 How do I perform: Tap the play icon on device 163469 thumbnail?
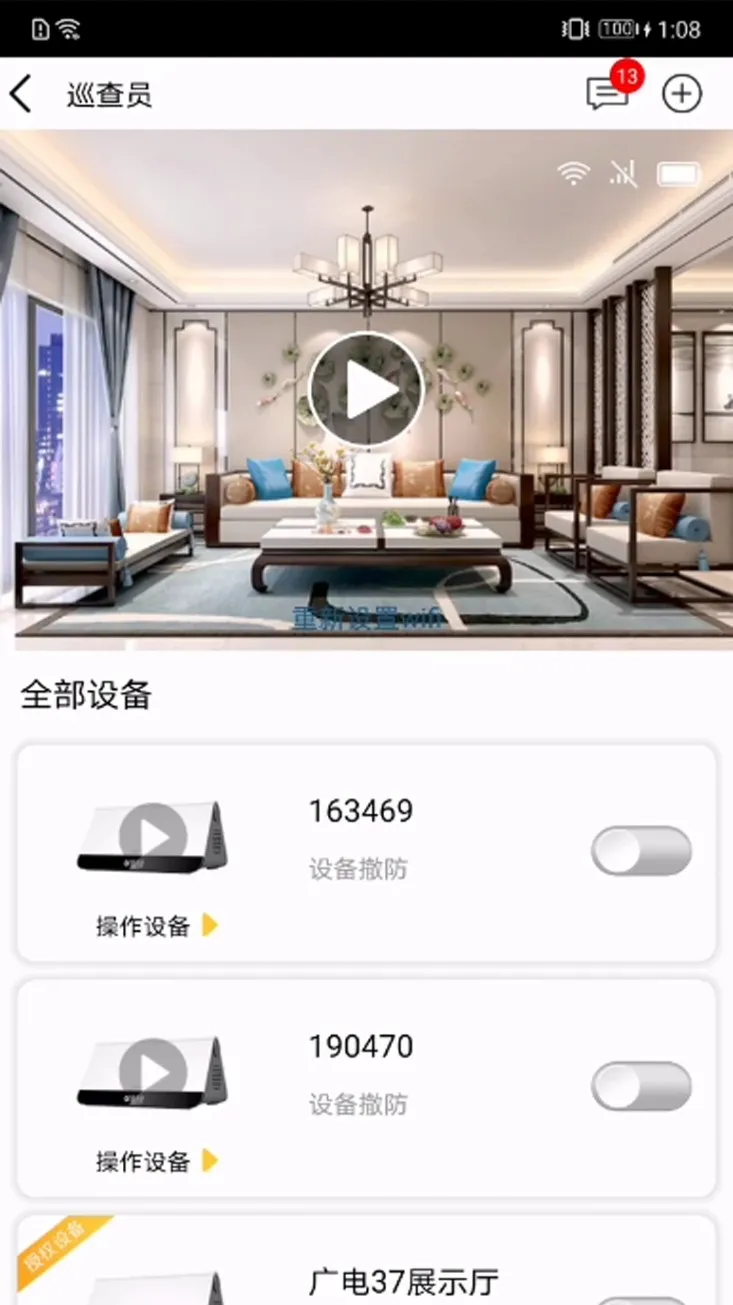point(151,837)
